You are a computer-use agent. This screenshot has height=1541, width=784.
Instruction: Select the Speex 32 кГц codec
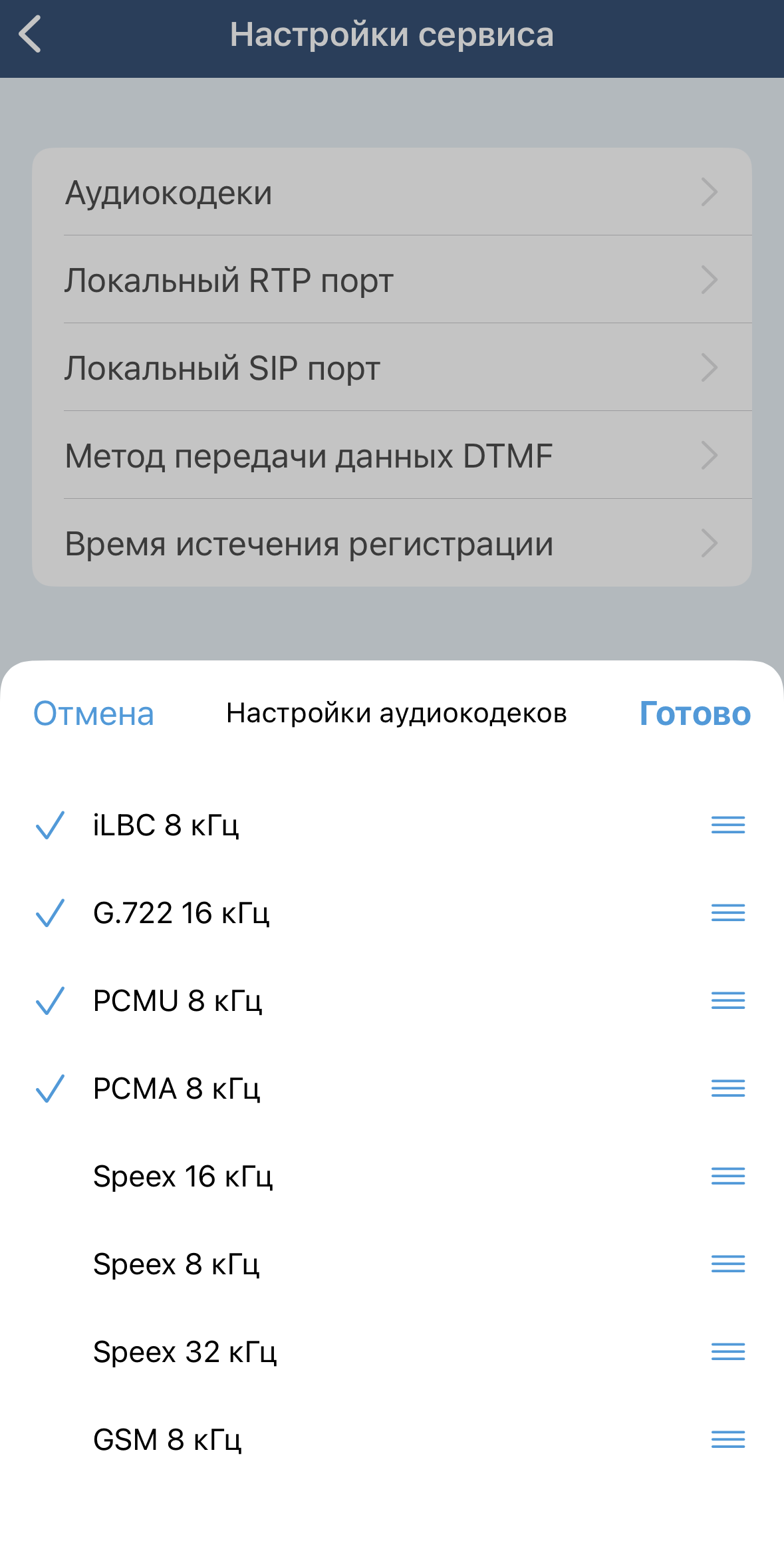coord(185,1352)
